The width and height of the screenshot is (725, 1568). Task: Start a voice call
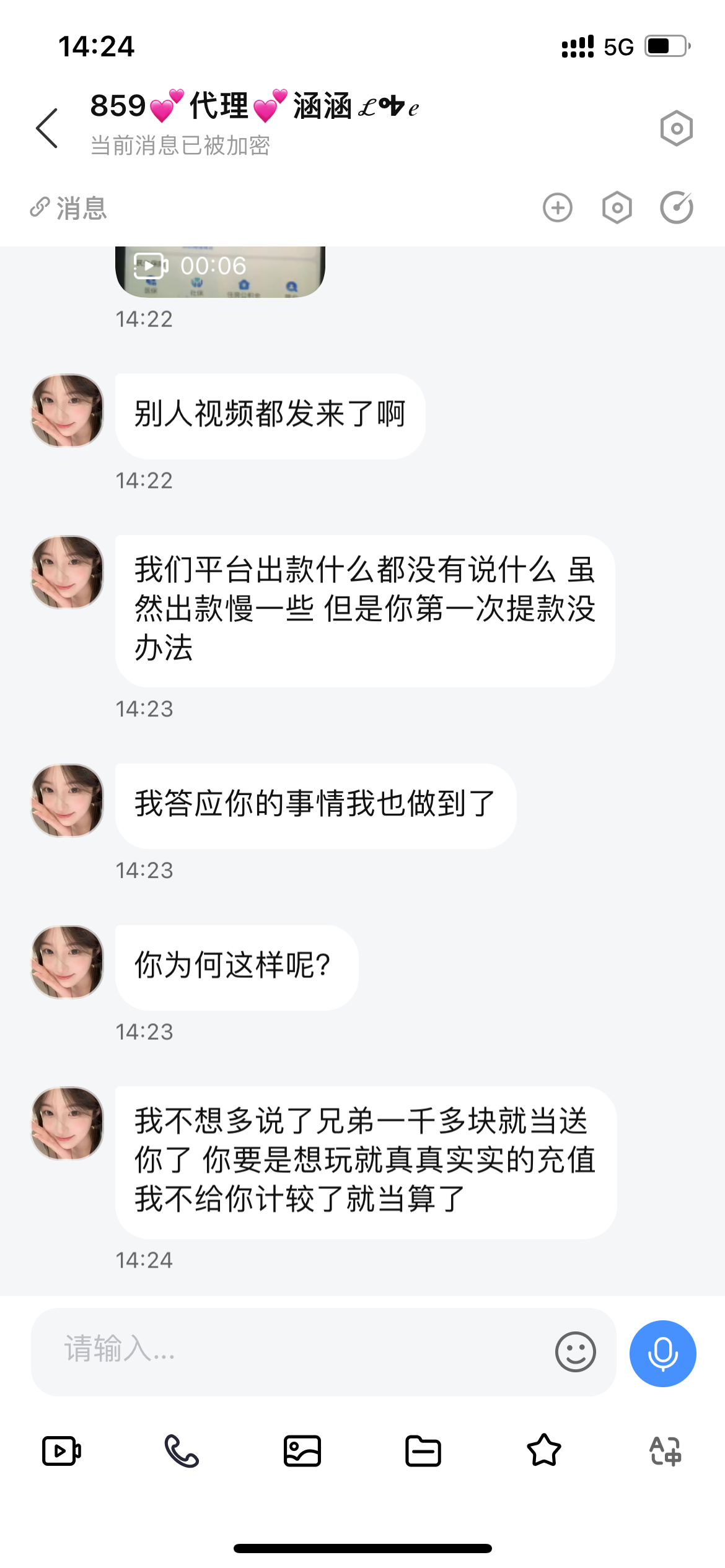tap(182, 1450)
